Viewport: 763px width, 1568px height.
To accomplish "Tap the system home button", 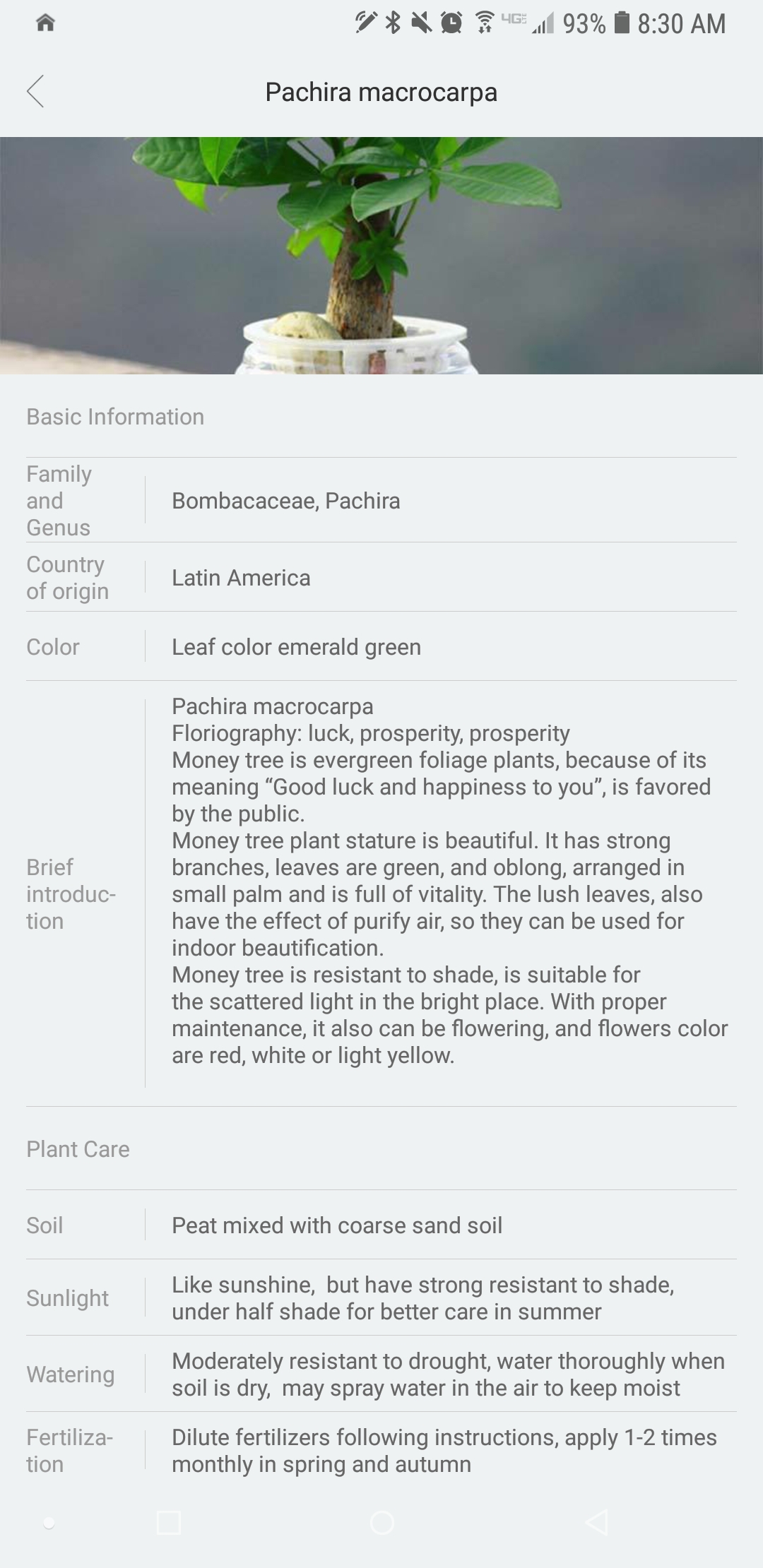I will [x=381, y=1522].
